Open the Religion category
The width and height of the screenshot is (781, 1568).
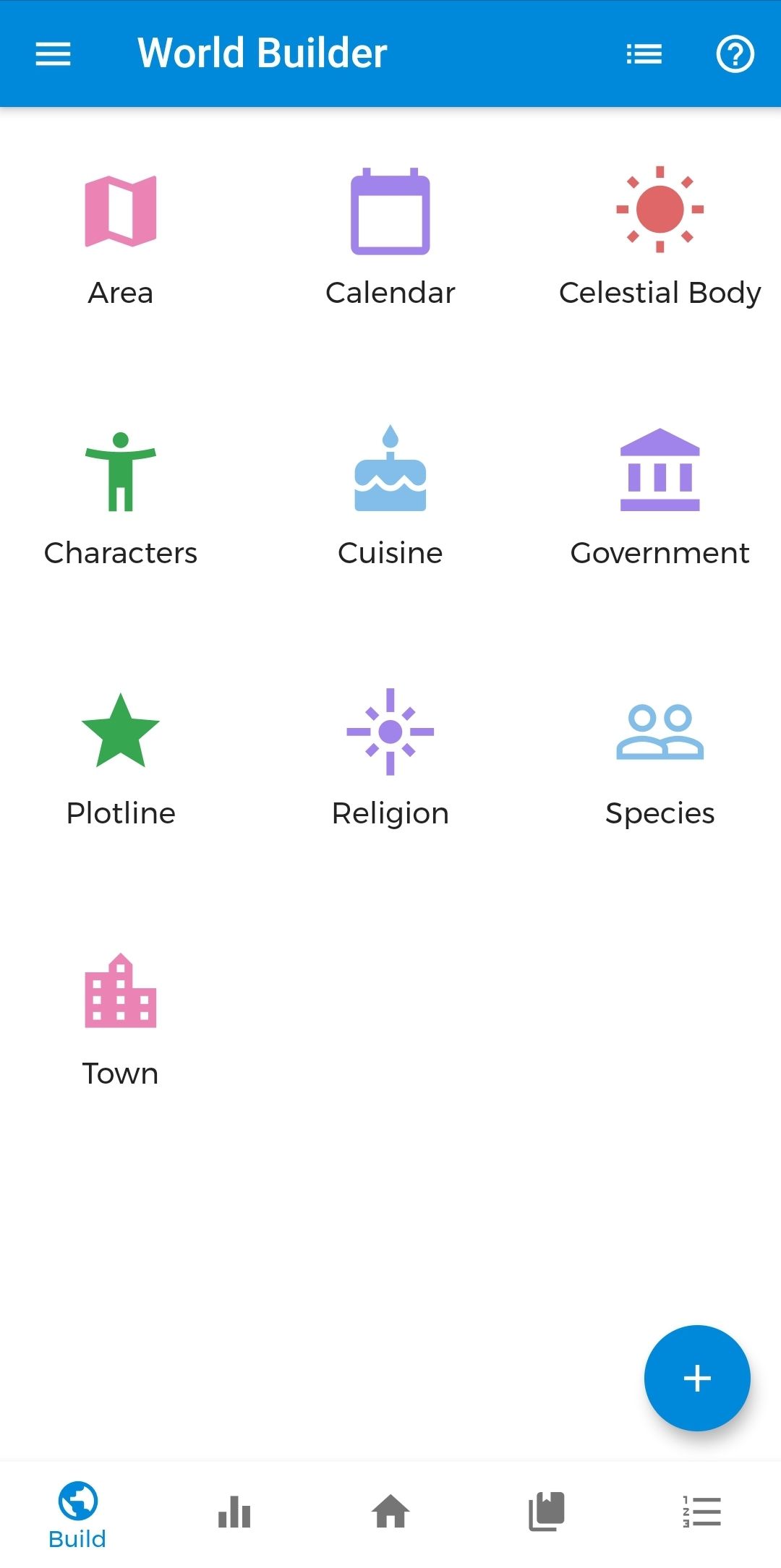coord(390,759)
